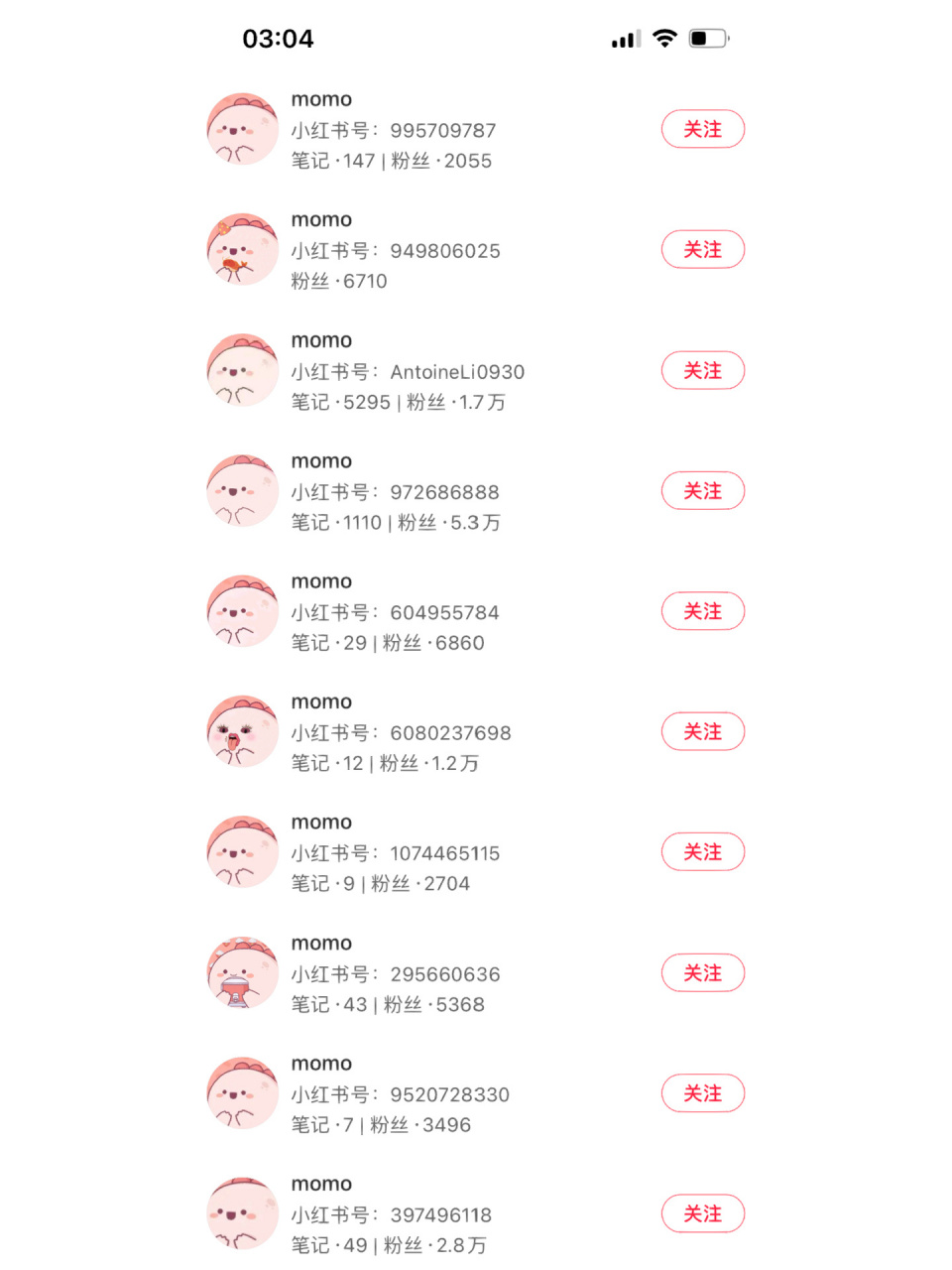Tap 关注 next to ID 295660636

[x=702, y=973]
